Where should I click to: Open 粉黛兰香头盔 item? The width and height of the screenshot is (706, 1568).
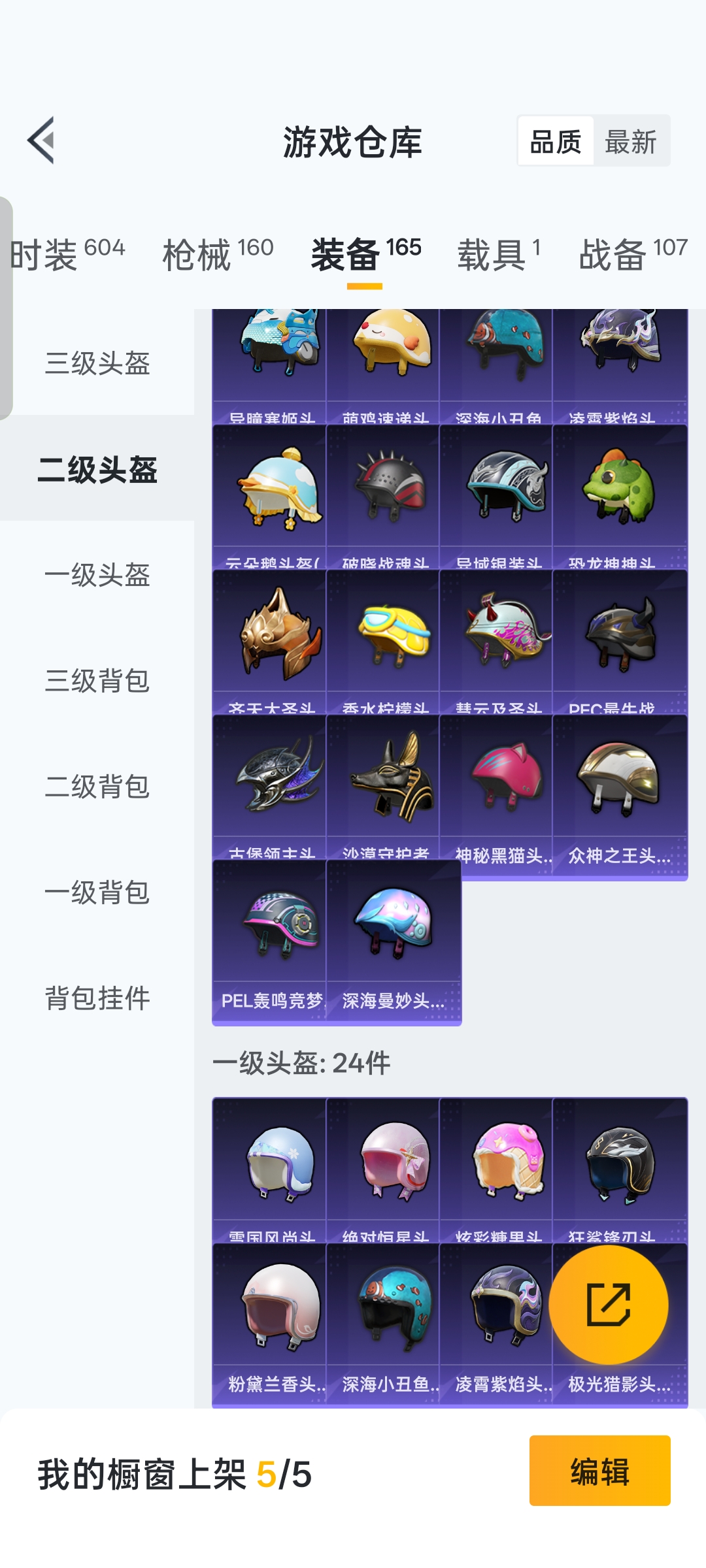(269, 1324)
